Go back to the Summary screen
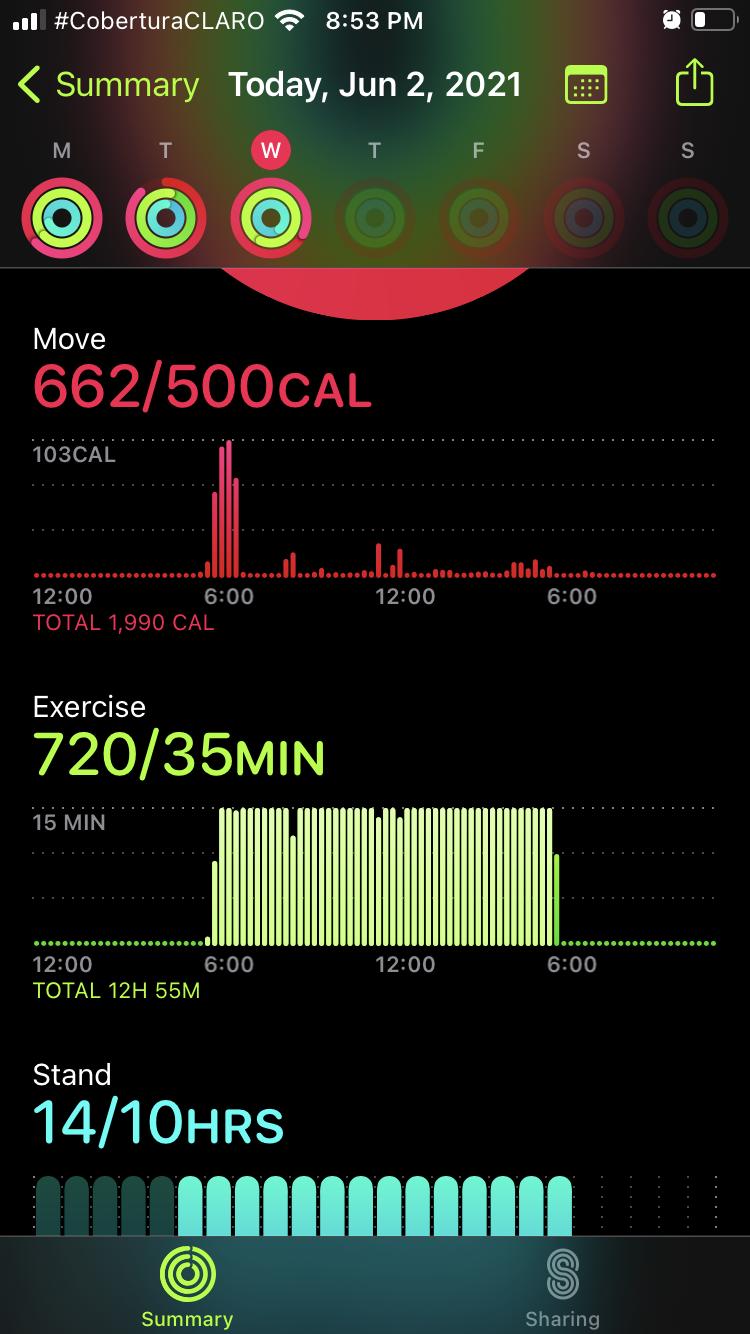750x1334 pixels. (108, 85)
